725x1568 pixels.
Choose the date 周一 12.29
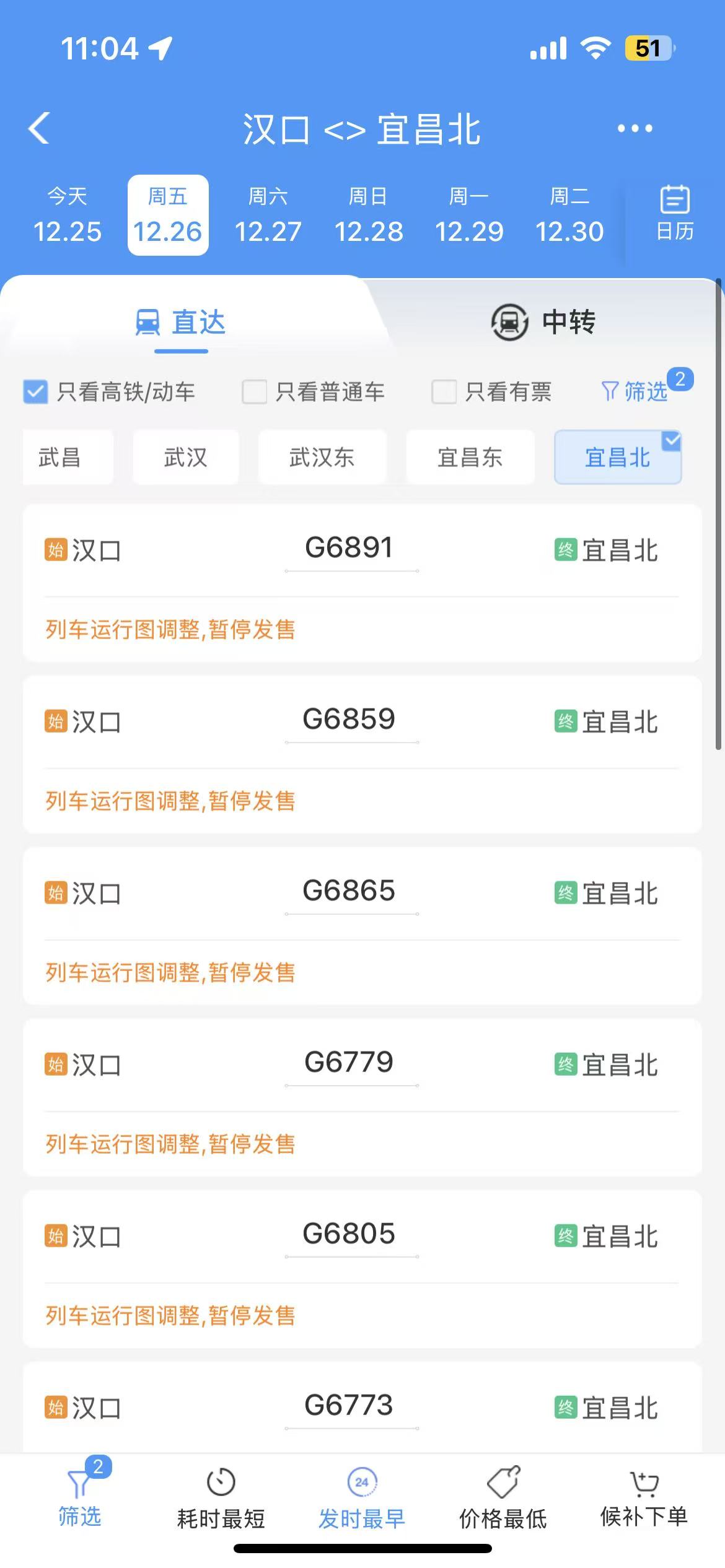click(x=469, y=215)
